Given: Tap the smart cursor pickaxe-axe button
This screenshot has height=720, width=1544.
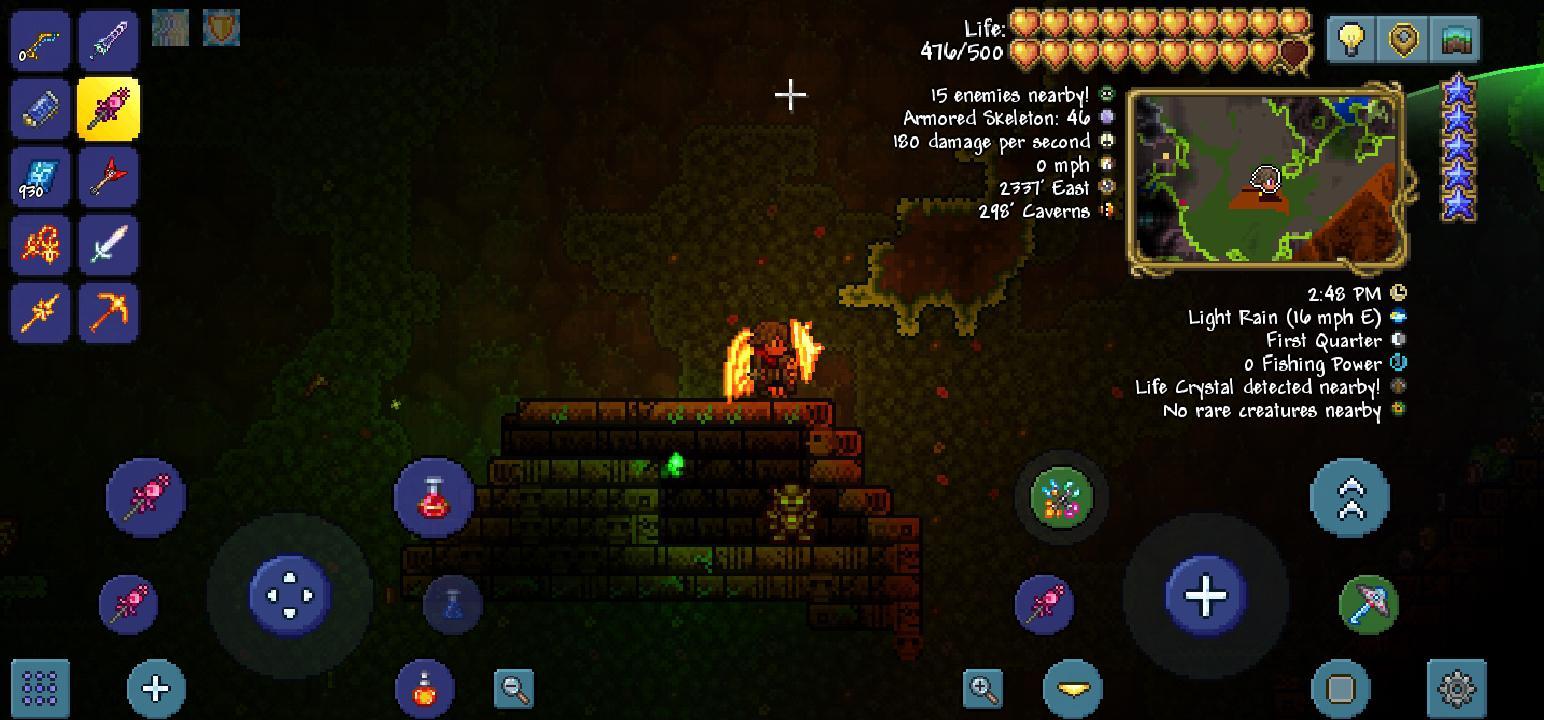Looking at the screenshot, I should [1368, 604].
